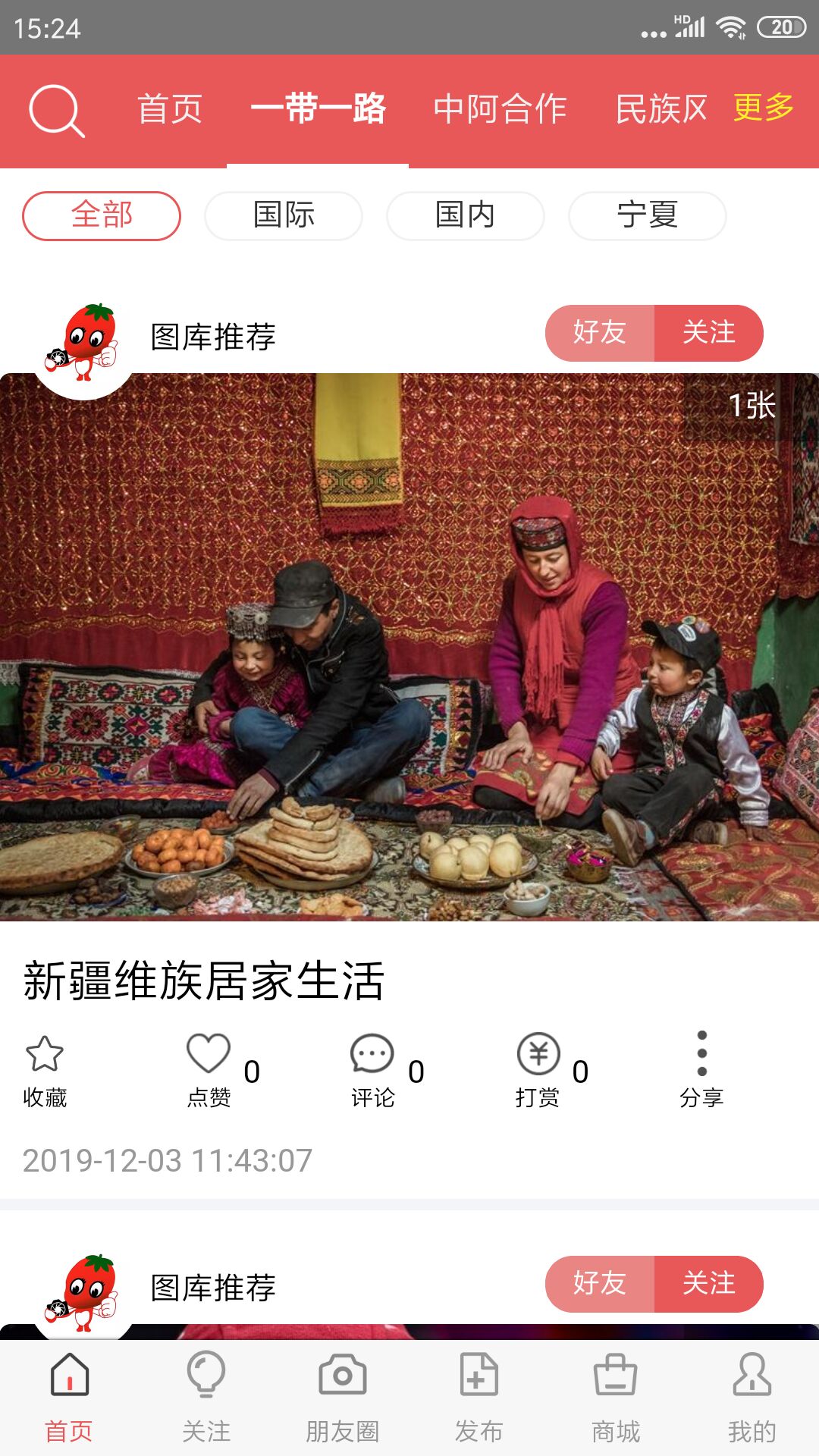
Task: Switch to the 中阿合作 tab
Action: 500,109
